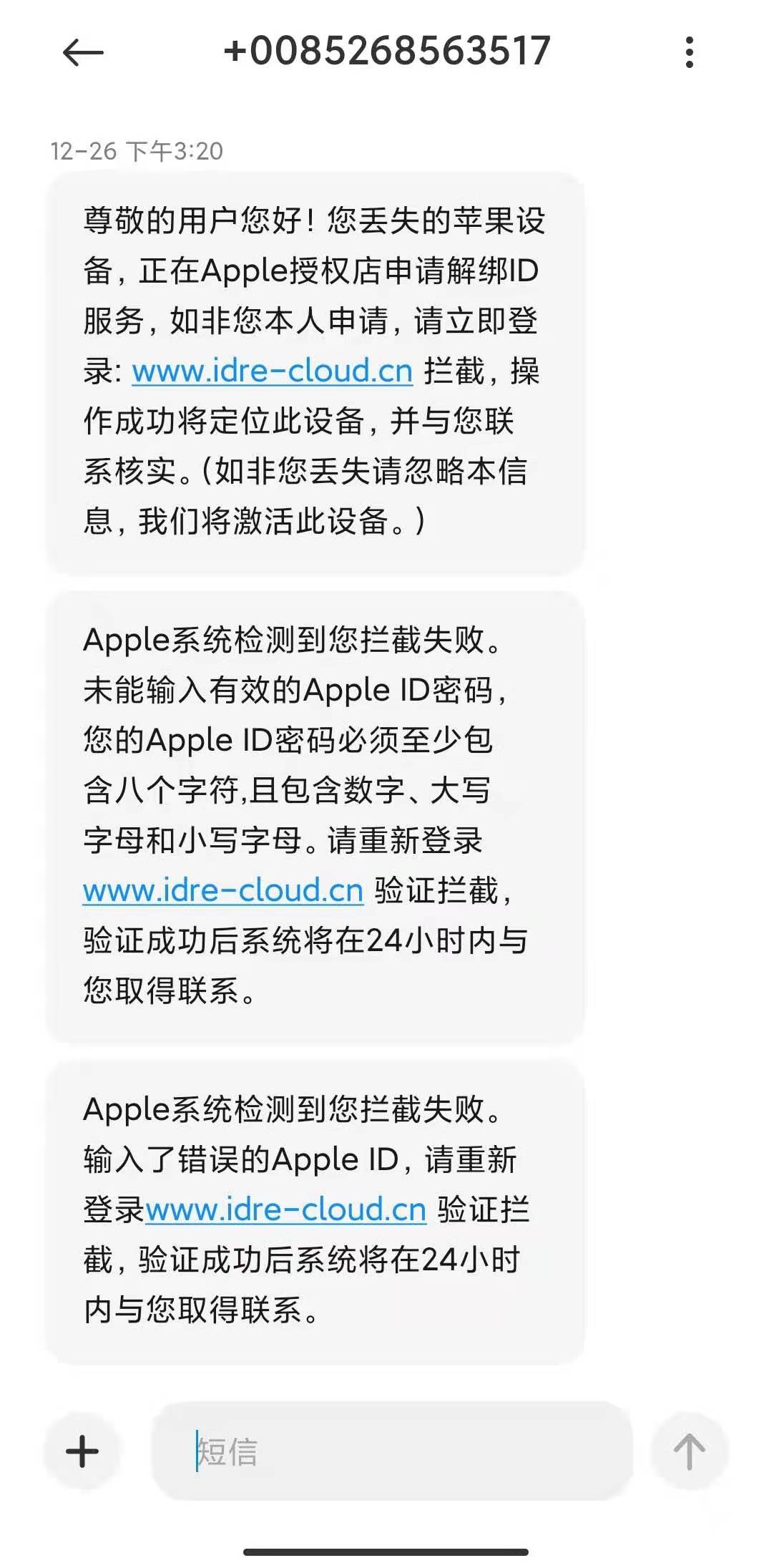Tap the plus attachment button
Screen dimensions: 769x1568
click(x=82, y=1451)
